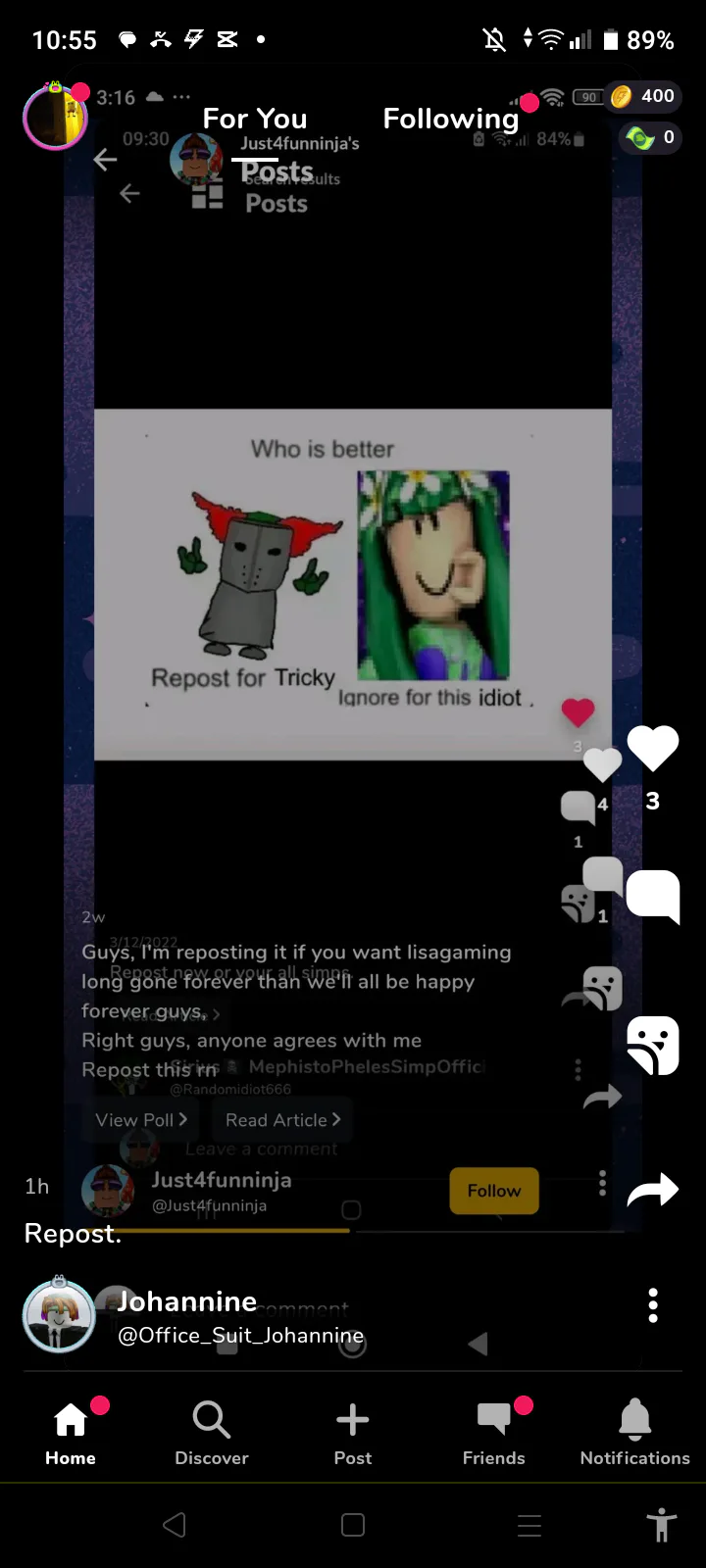
Task: Open the 400 coins balance
Action: (643, 96)
